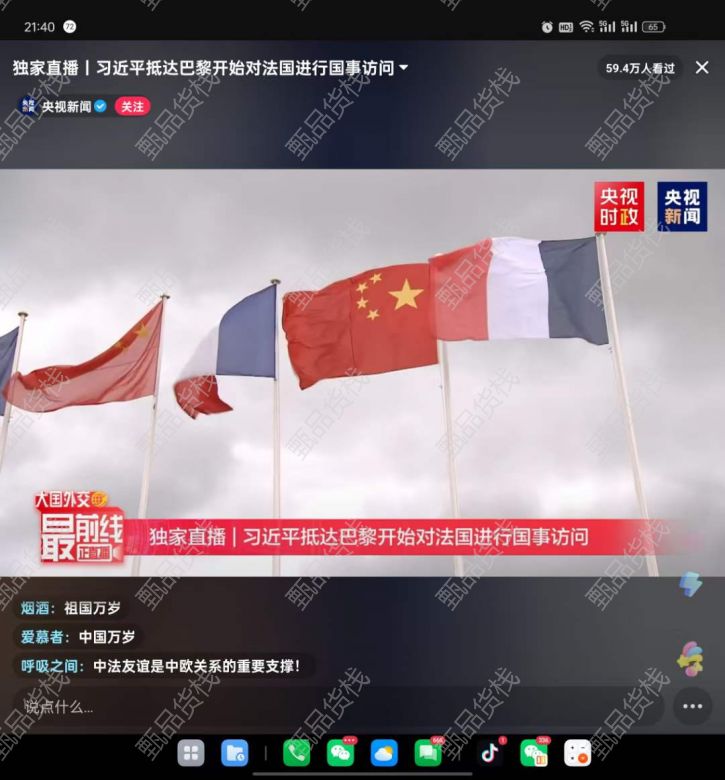
Task: Follow 央视新闻 with the 关注 button
Action: (132, 106)
